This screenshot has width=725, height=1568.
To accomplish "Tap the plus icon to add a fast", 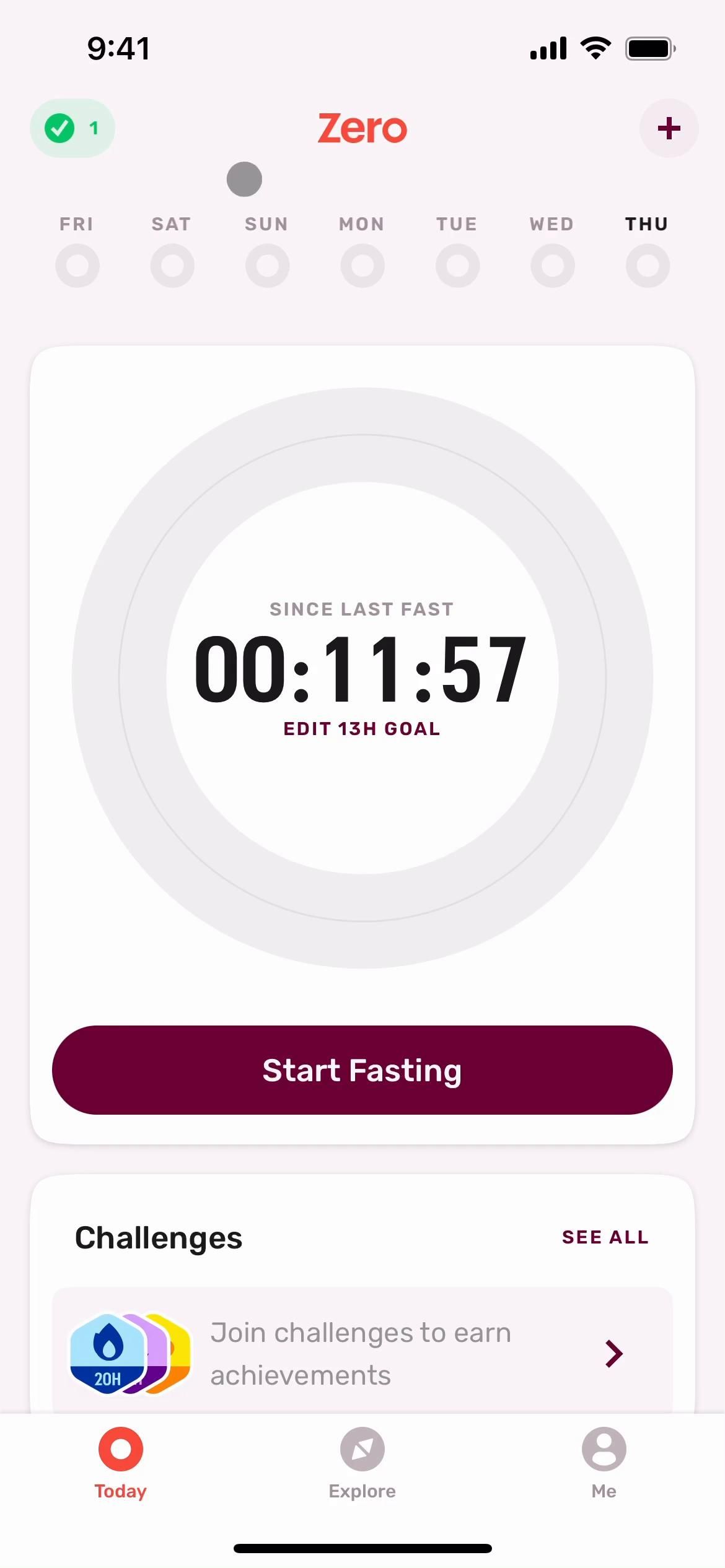I will click(669, 128).
